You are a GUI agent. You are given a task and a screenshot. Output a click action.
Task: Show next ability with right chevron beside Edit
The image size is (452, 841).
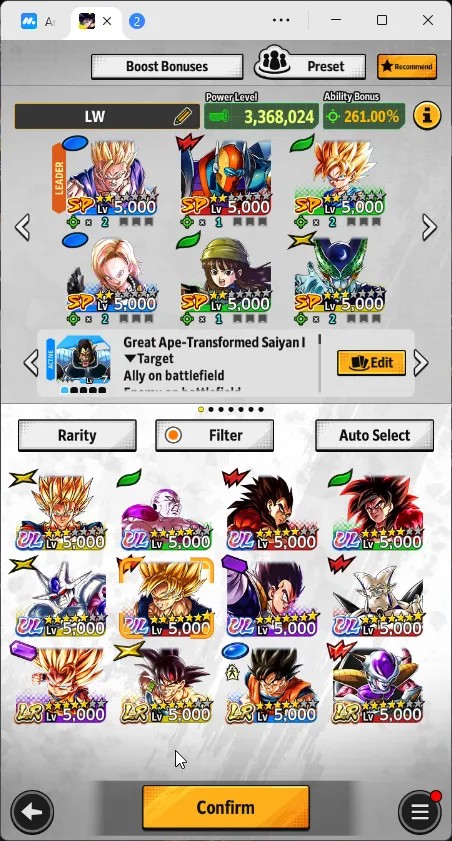coord(421,363)
